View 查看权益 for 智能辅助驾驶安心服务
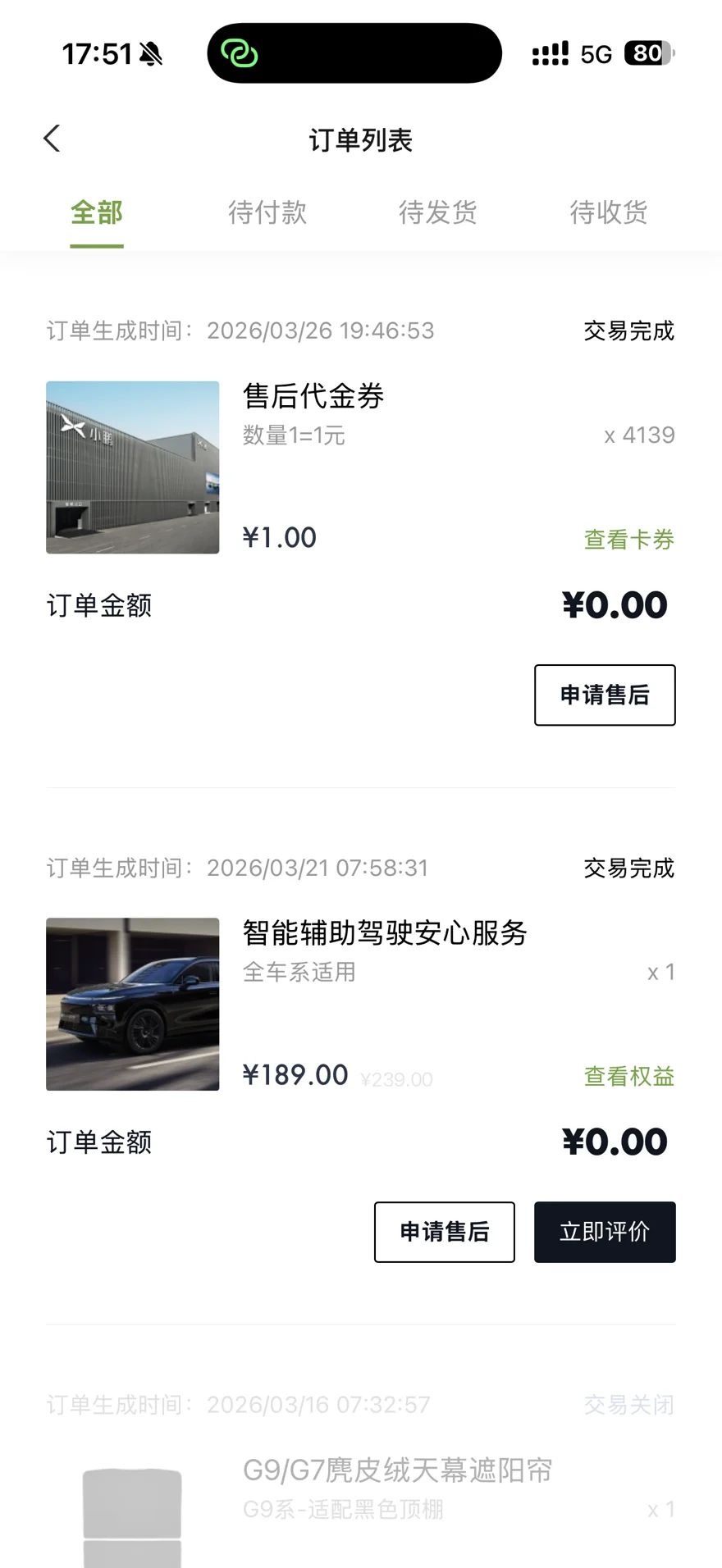This screenshot has height=1568, width=722. tap(628, 1076)
